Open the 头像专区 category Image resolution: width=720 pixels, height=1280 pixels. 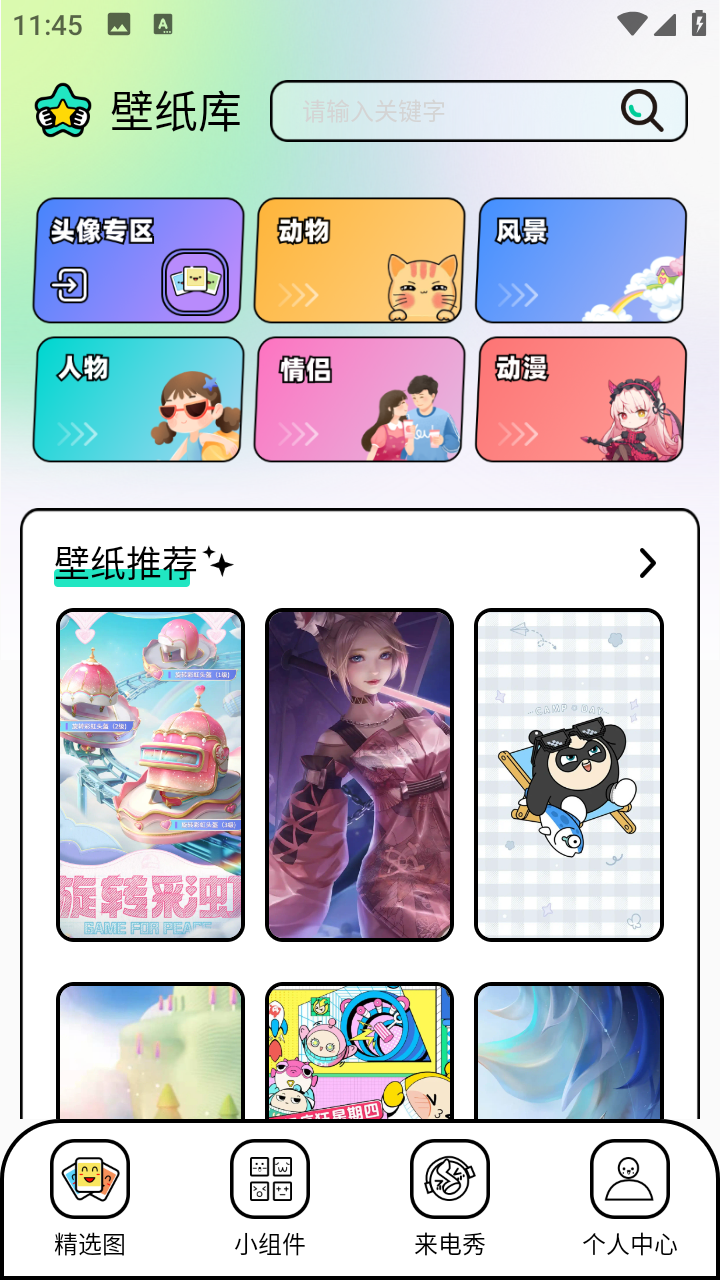[138, 260]
